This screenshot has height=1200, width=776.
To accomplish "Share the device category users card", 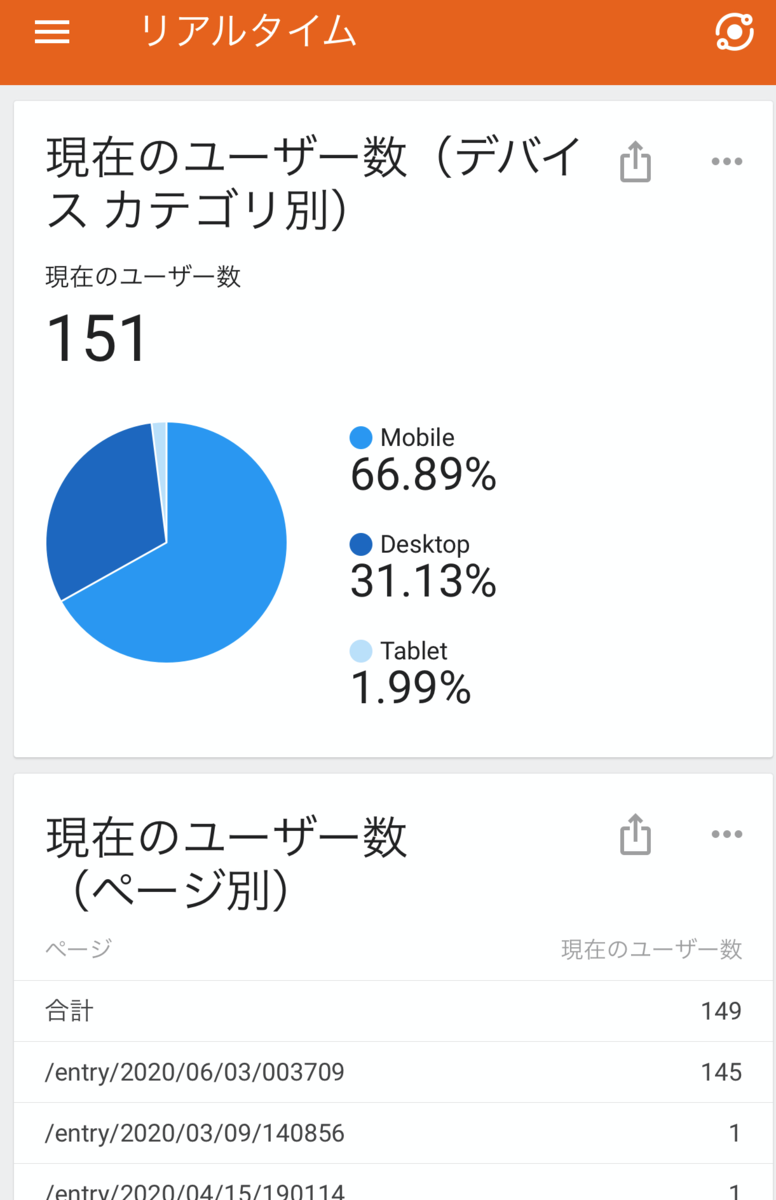I will (x=635, y=161).
